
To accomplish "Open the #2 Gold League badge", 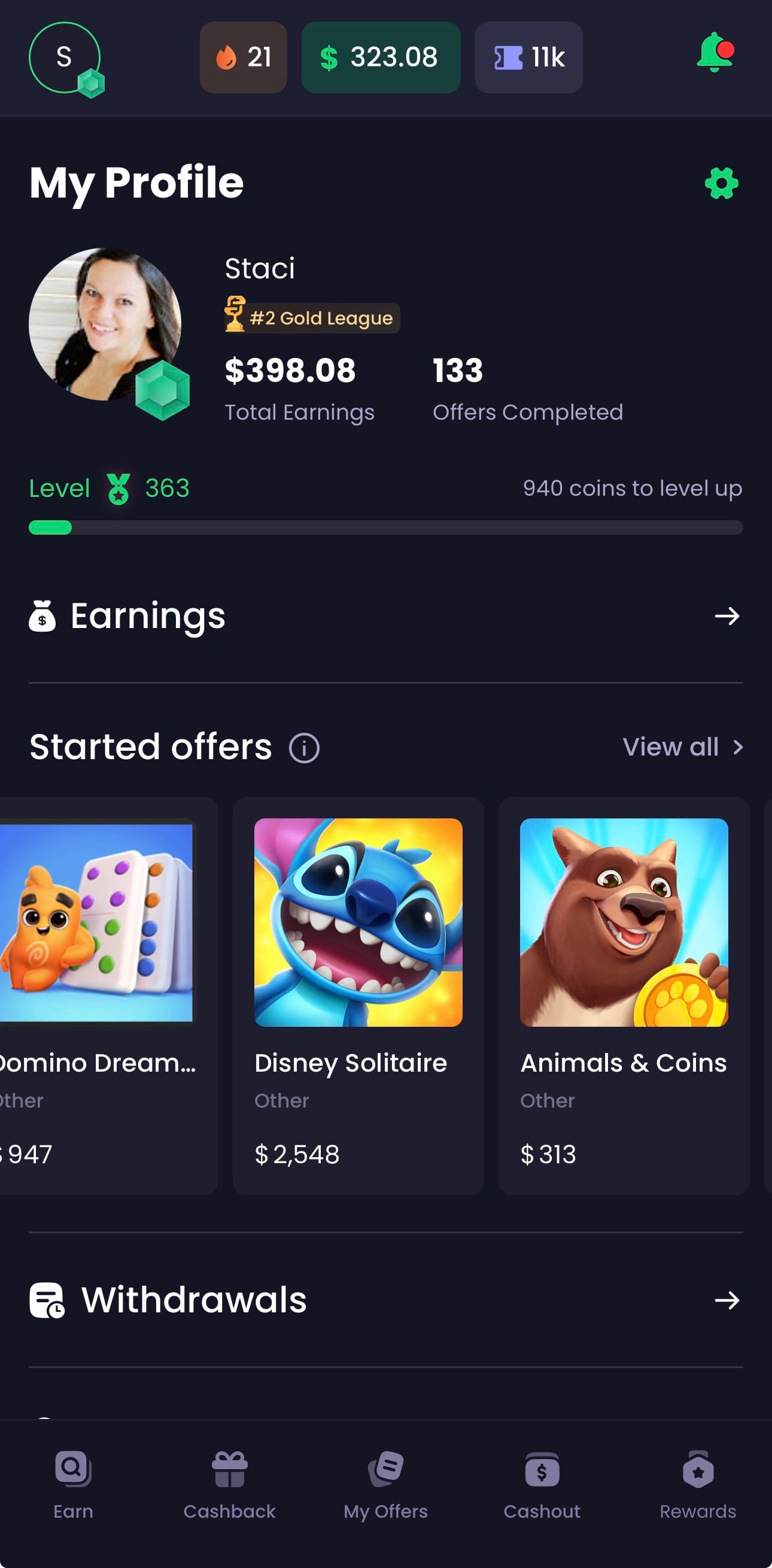I will 312,317.
